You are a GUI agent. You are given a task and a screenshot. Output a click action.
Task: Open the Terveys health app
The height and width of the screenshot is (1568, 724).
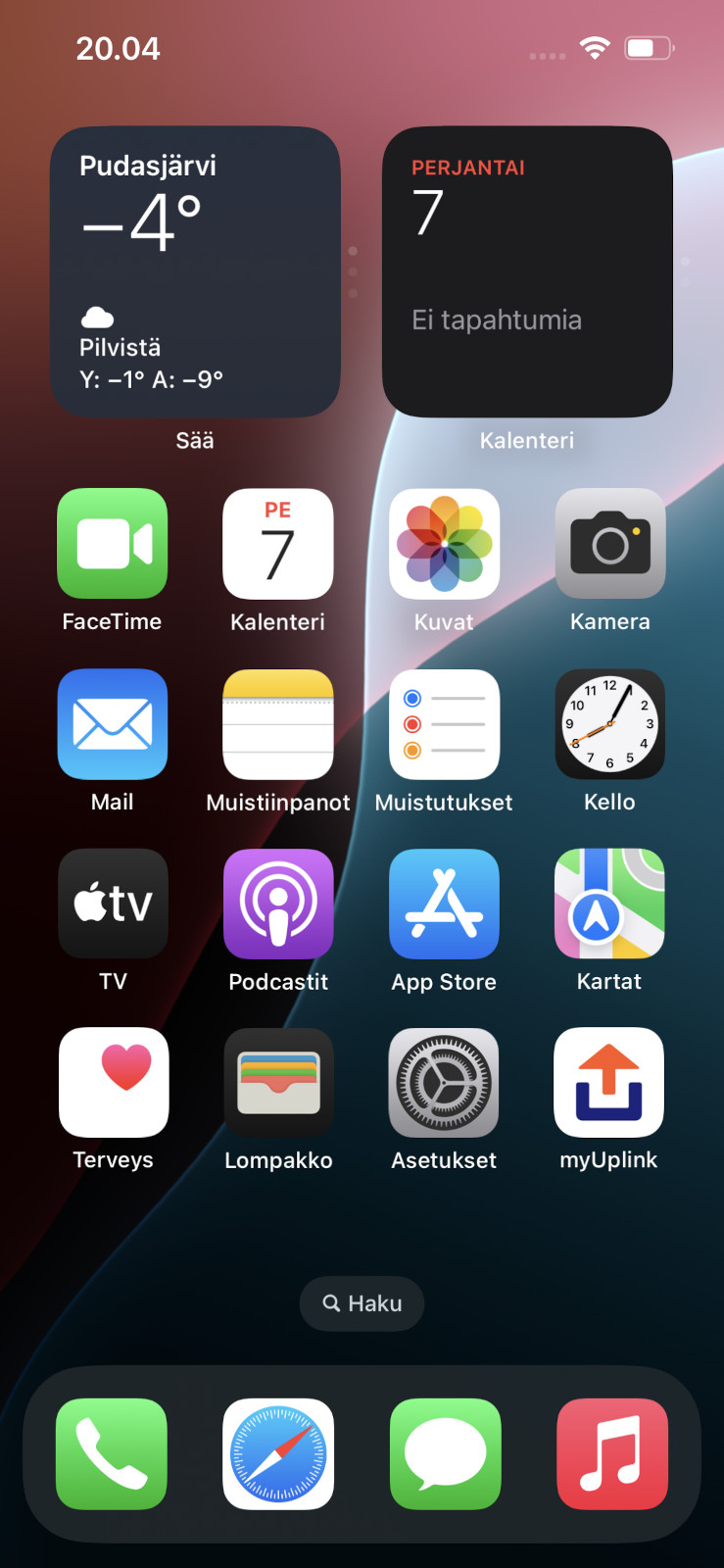tap(113, 1083)
